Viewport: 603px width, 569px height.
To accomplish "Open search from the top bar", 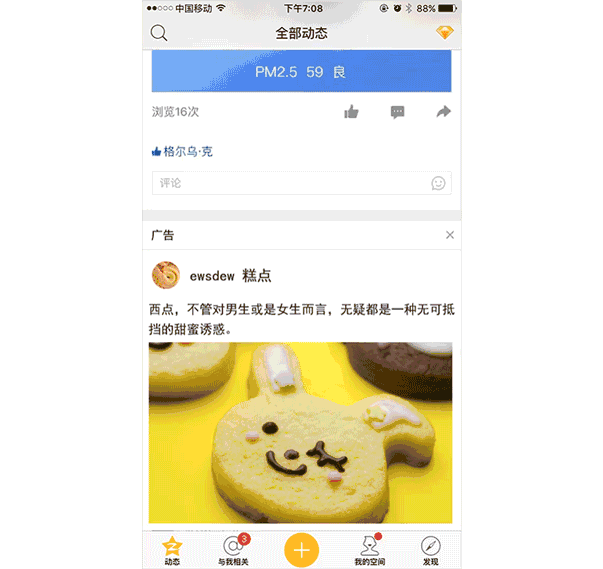I will [159, 33].
